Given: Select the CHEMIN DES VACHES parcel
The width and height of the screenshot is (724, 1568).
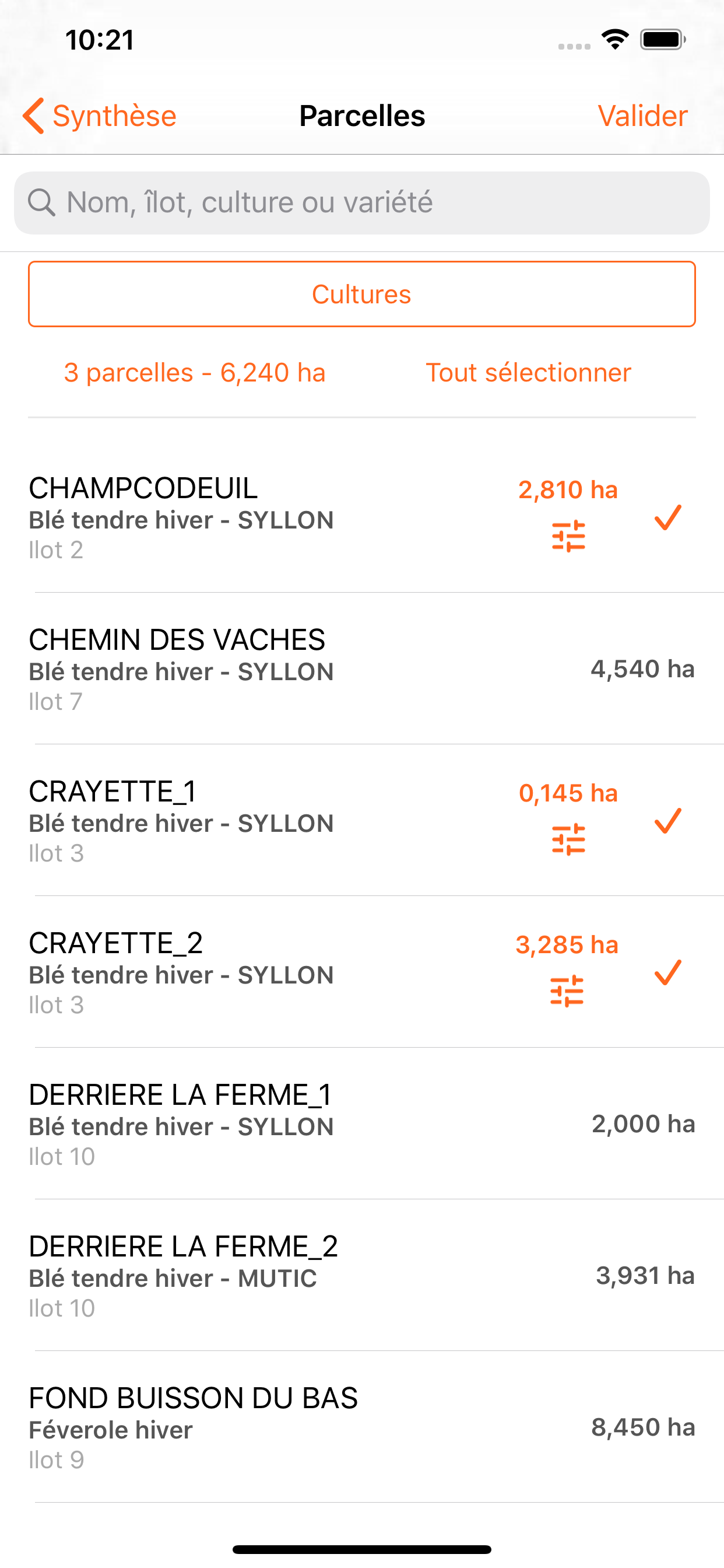Looking at the screenshot, I should [362, 669].
